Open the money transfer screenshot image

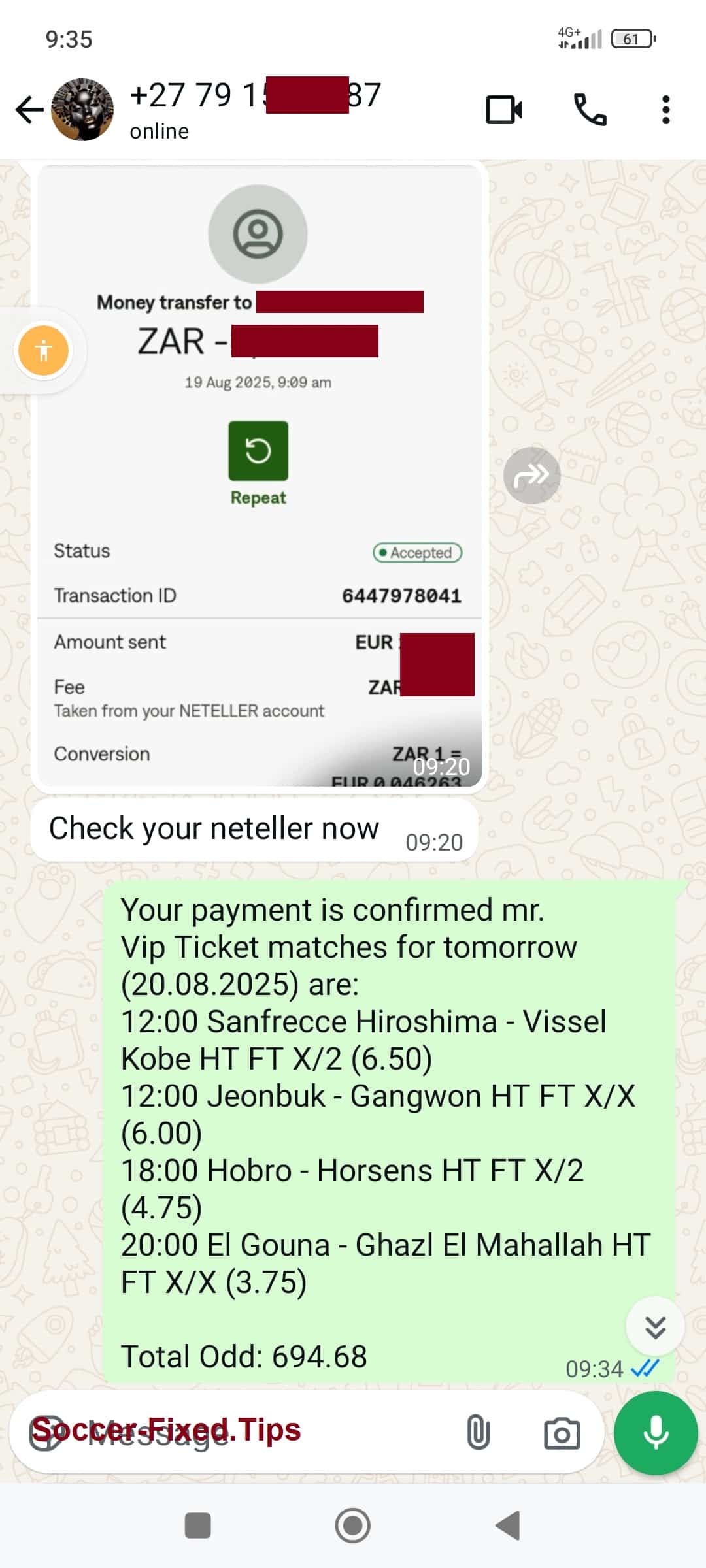[x=260, y=476]
